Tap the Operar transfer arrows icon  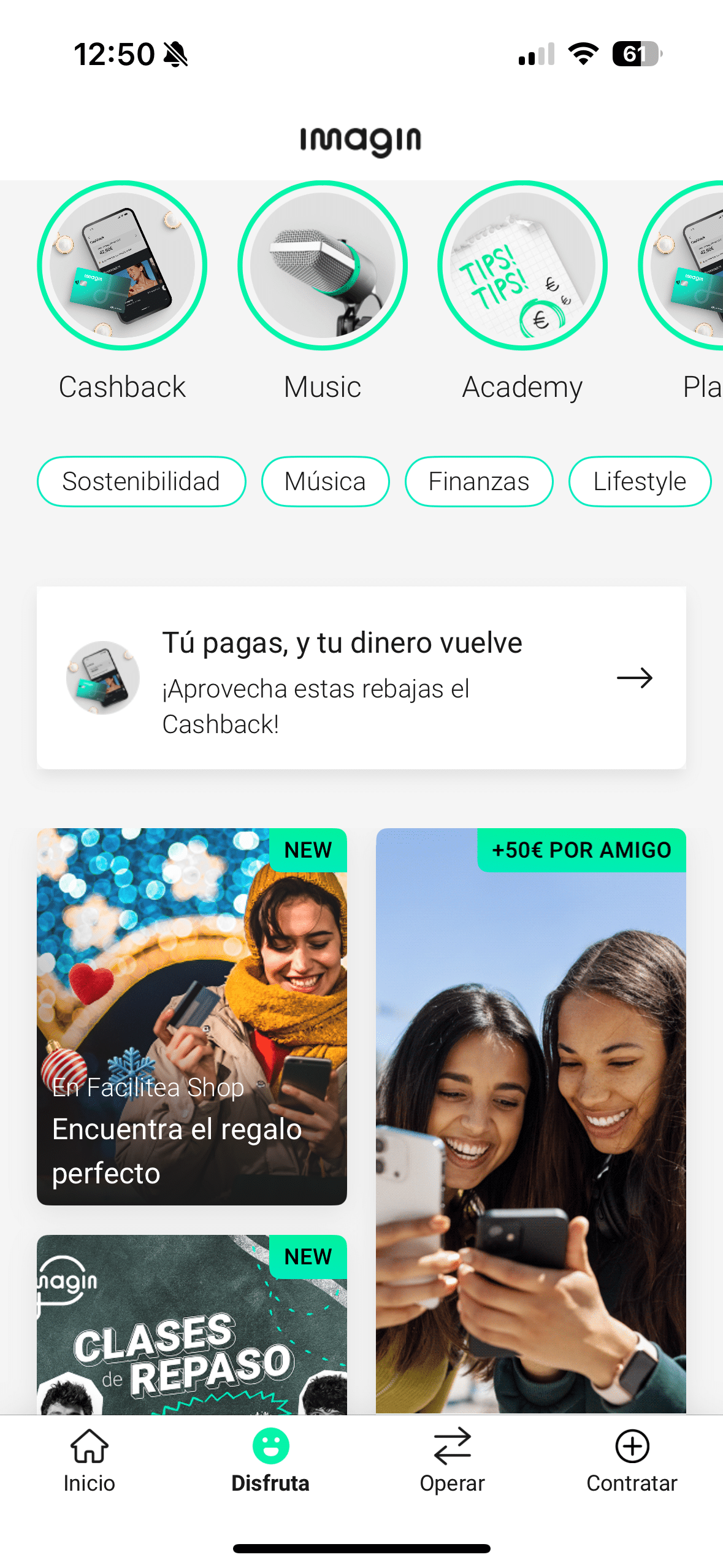coord(452,1448)
